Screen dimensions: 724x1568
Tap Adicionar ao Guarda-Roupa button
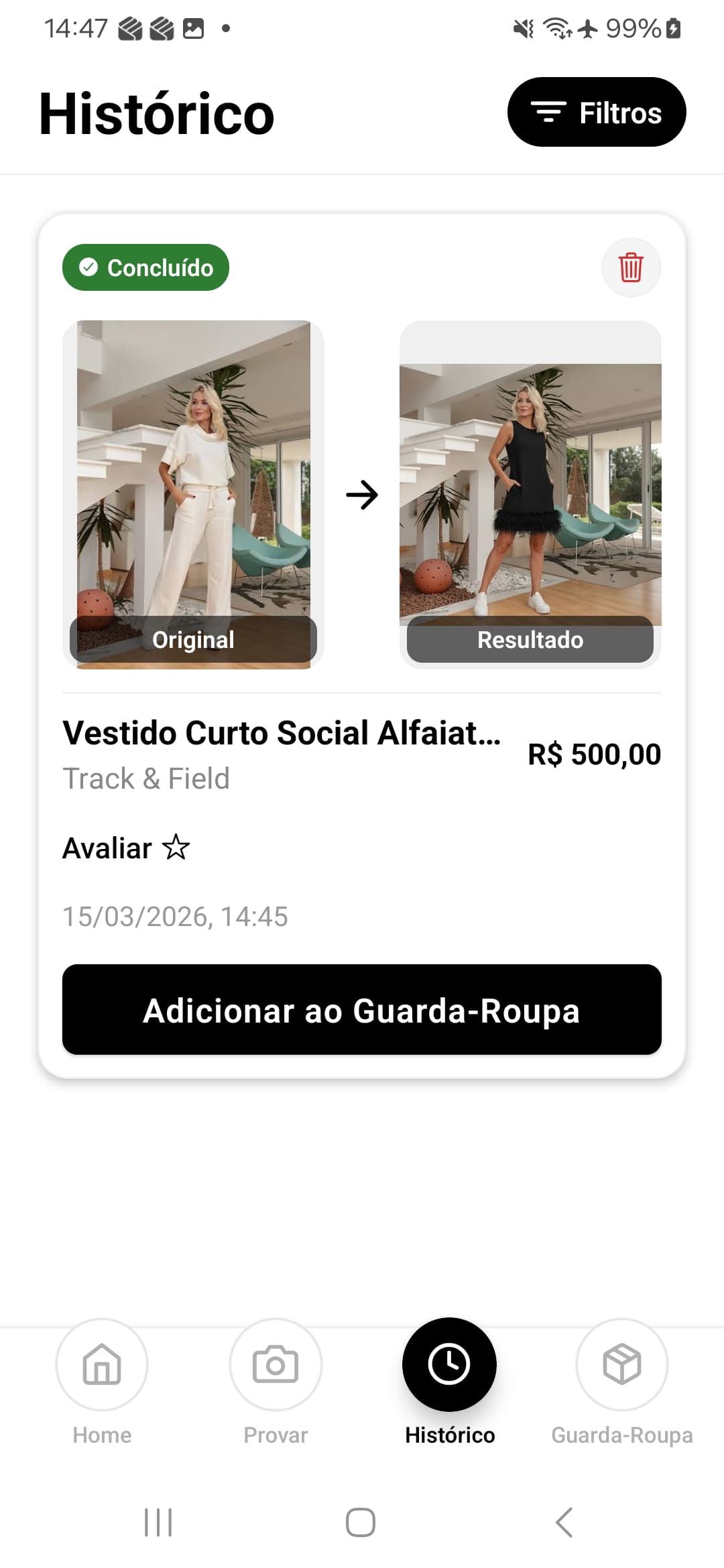pyautogui.click(x=362, y=1010)
